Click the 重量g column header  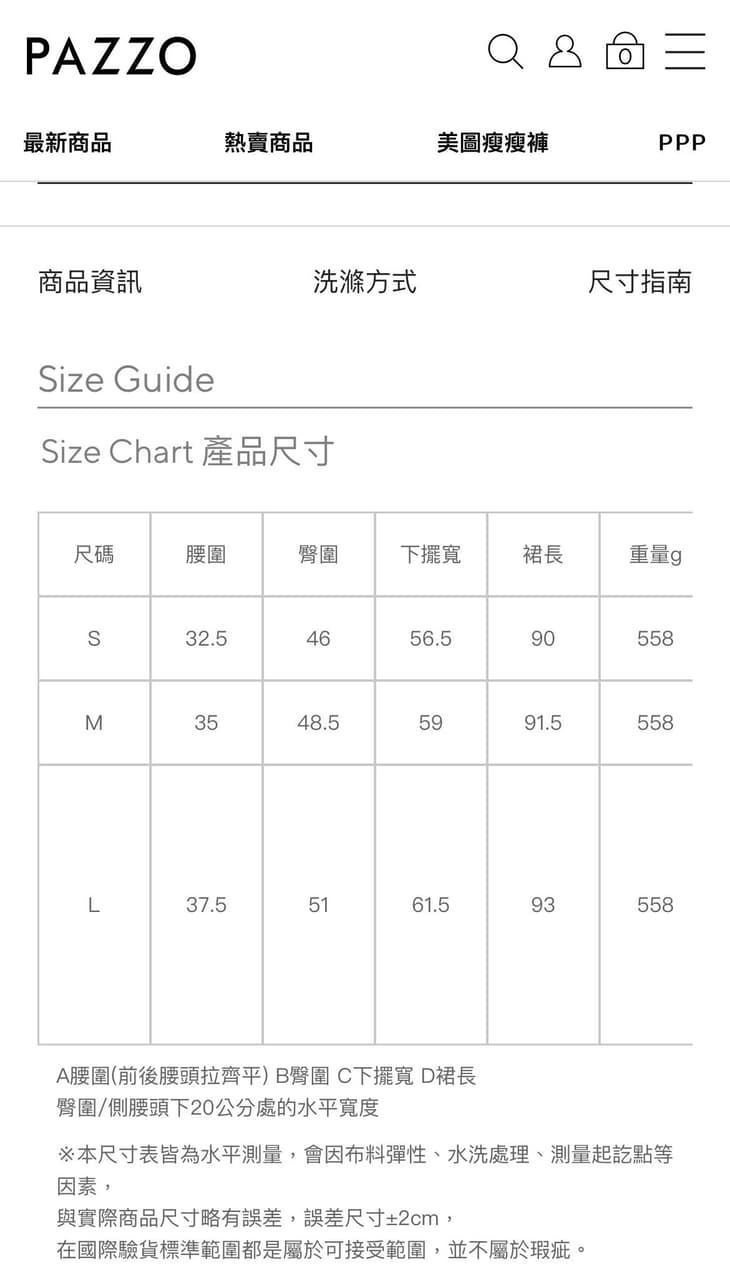coord(655,555)
